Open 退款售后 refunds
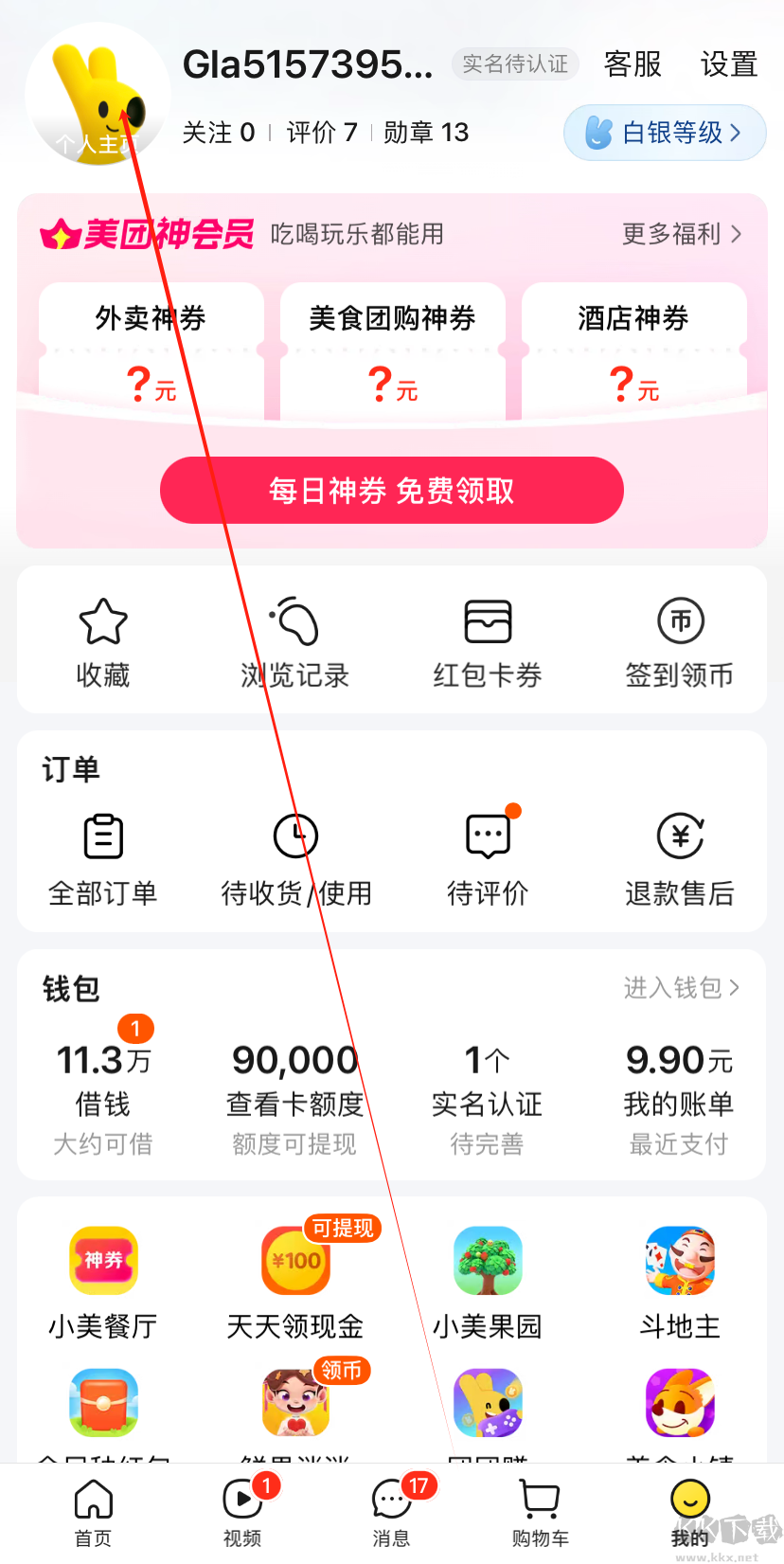This screenshot has height=1564, width=784. (679, 858)
